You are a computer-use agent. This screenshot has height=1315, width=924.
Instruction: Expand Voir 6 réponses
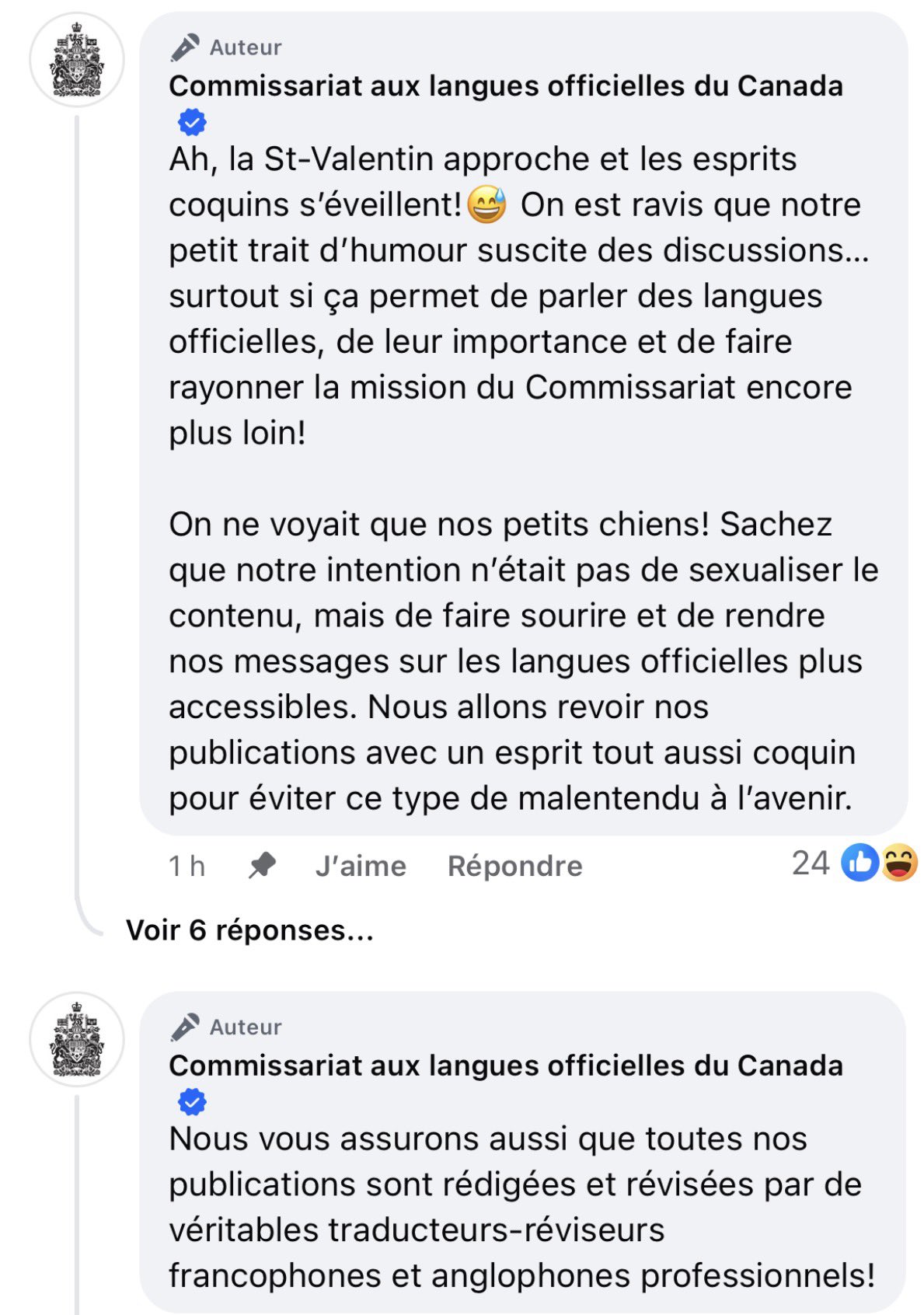point(249,930)
